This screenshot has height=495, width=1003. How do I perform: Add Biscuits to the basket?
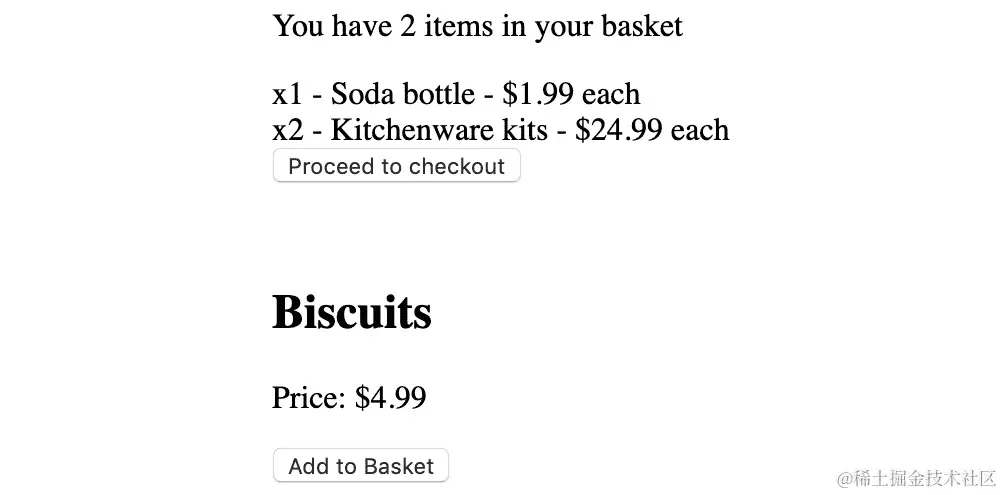360,466
